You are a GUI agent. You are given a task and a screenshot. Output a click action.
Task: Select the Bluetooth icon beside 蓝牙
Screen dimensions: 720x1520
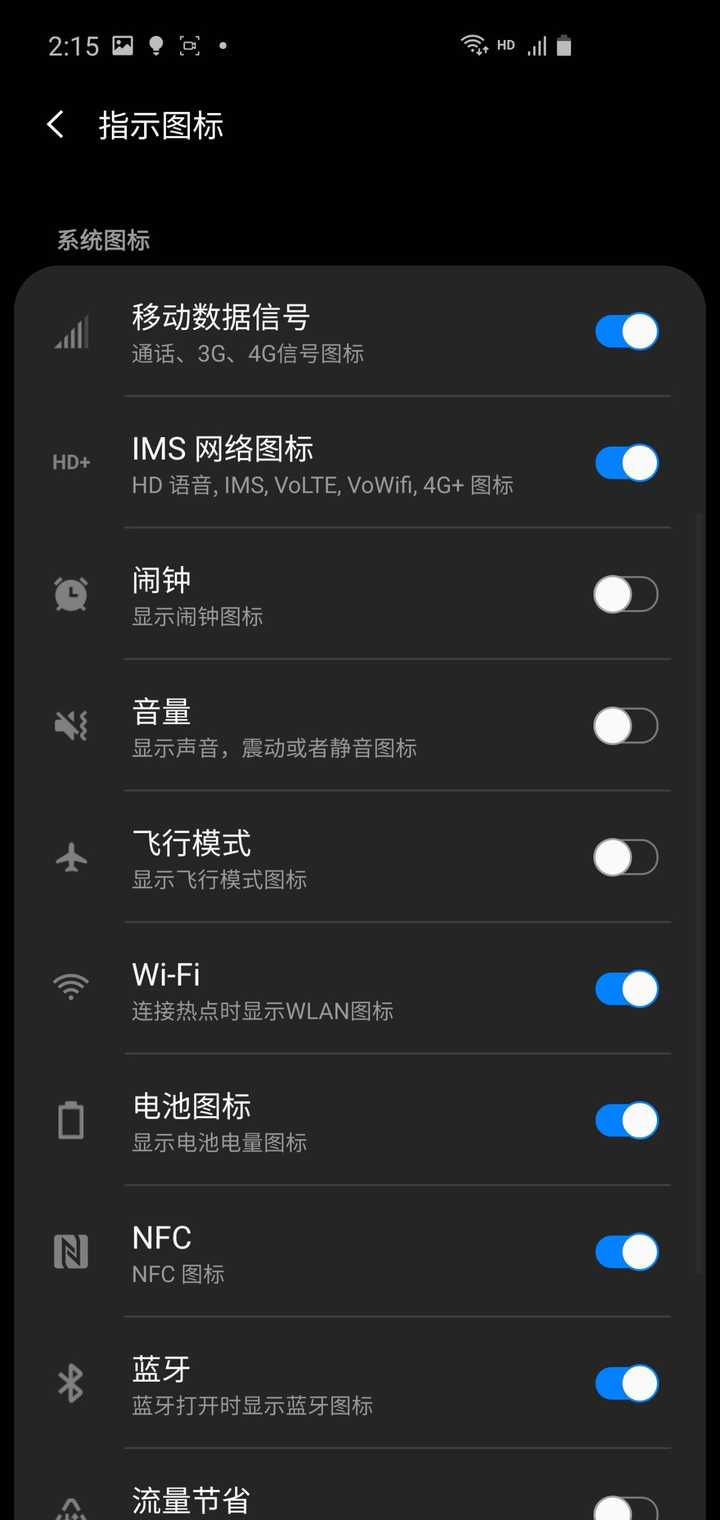click(70, 1383)
